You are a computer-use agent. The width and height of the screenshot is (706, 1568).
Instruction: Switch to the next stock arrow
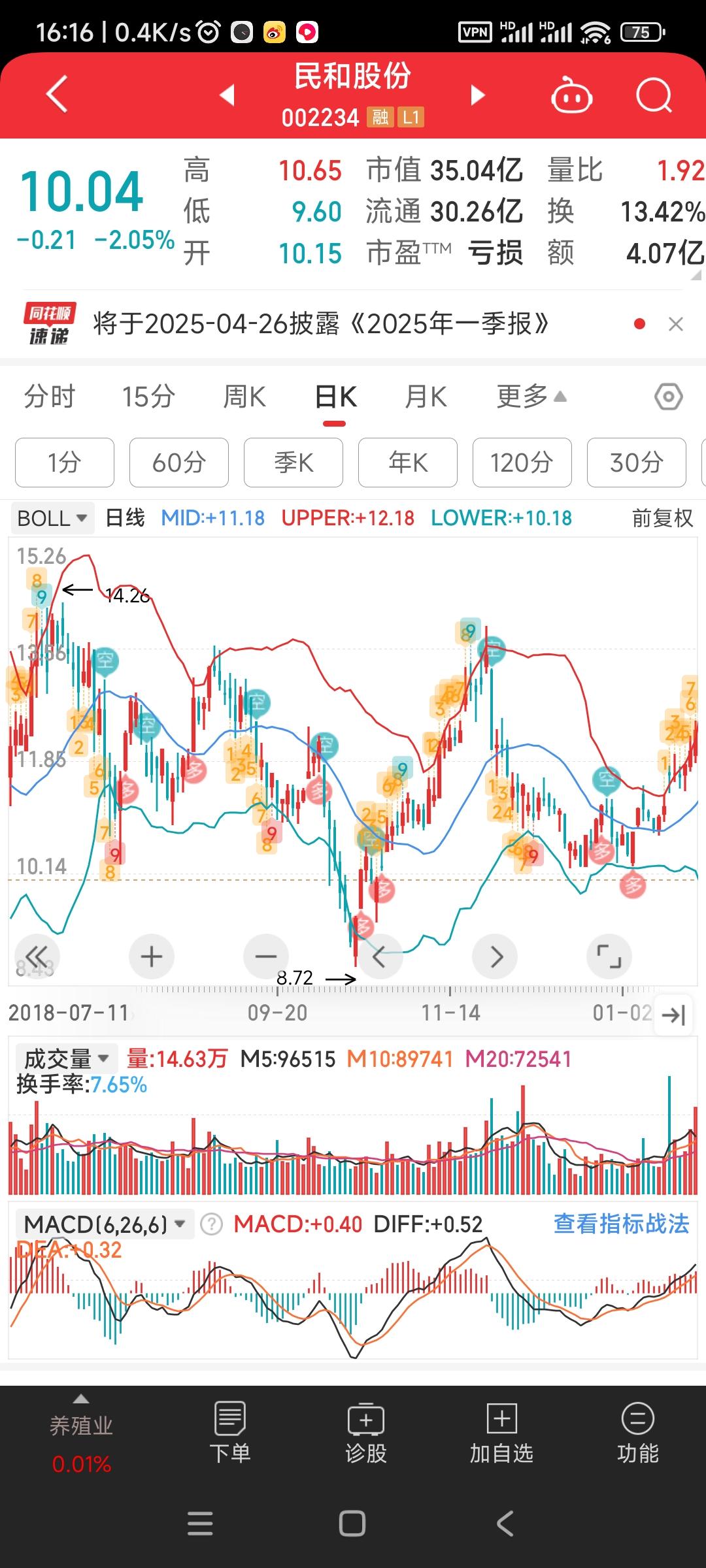point(478,95)
